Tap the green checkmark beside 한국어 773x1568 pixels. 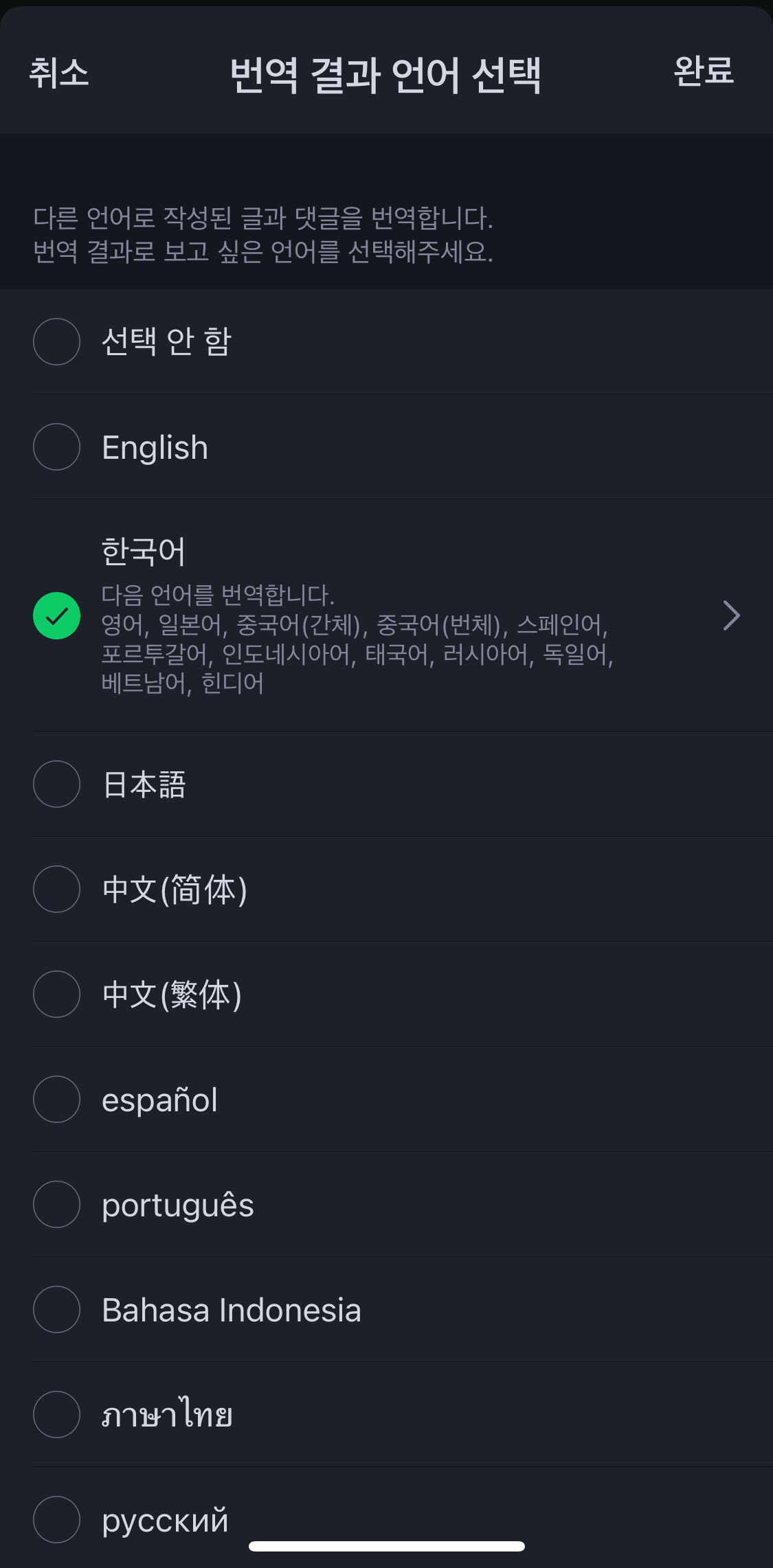click(x=57, y=615)
